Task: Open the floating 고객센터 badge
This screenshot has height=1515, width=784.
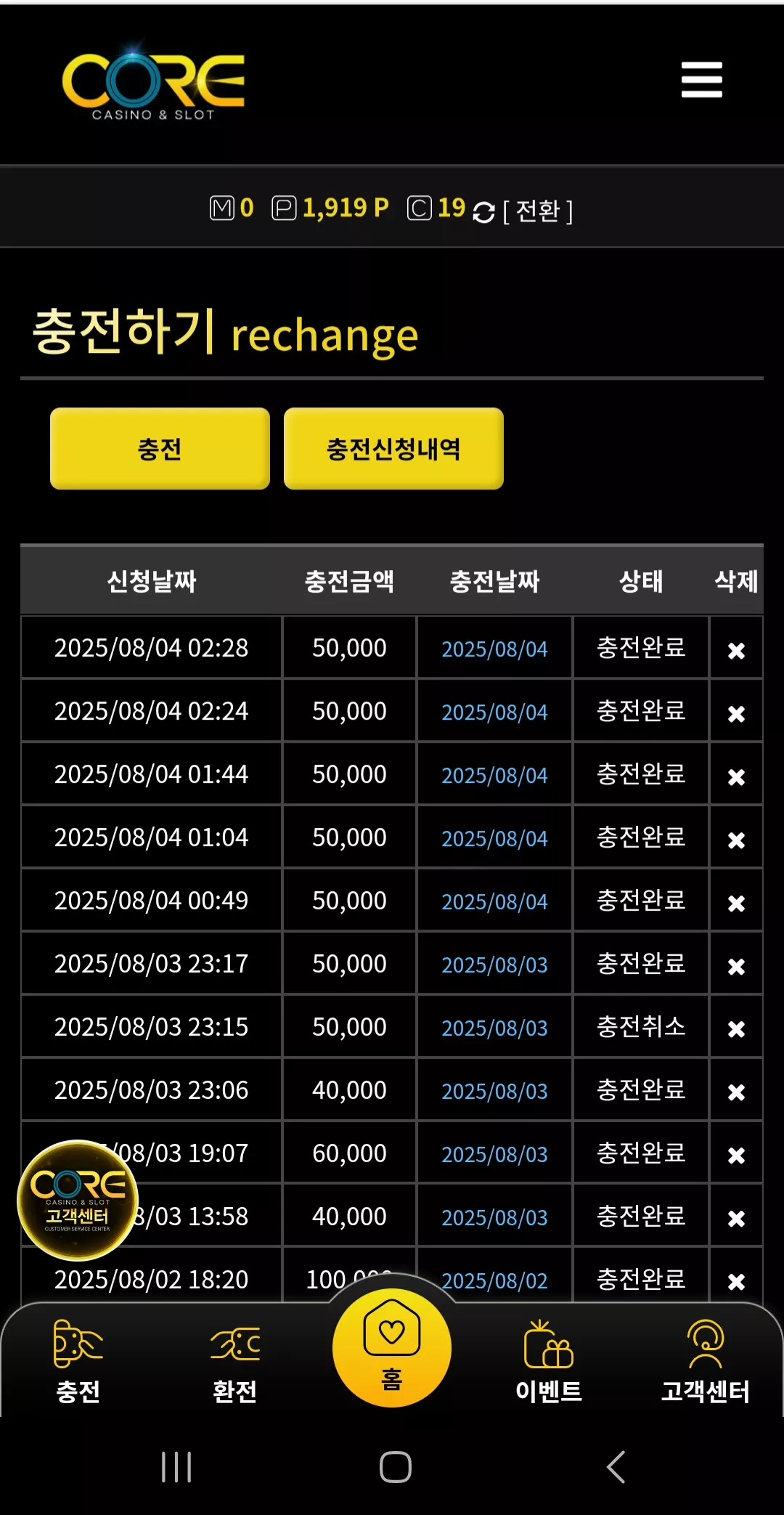Action: 78,1201
